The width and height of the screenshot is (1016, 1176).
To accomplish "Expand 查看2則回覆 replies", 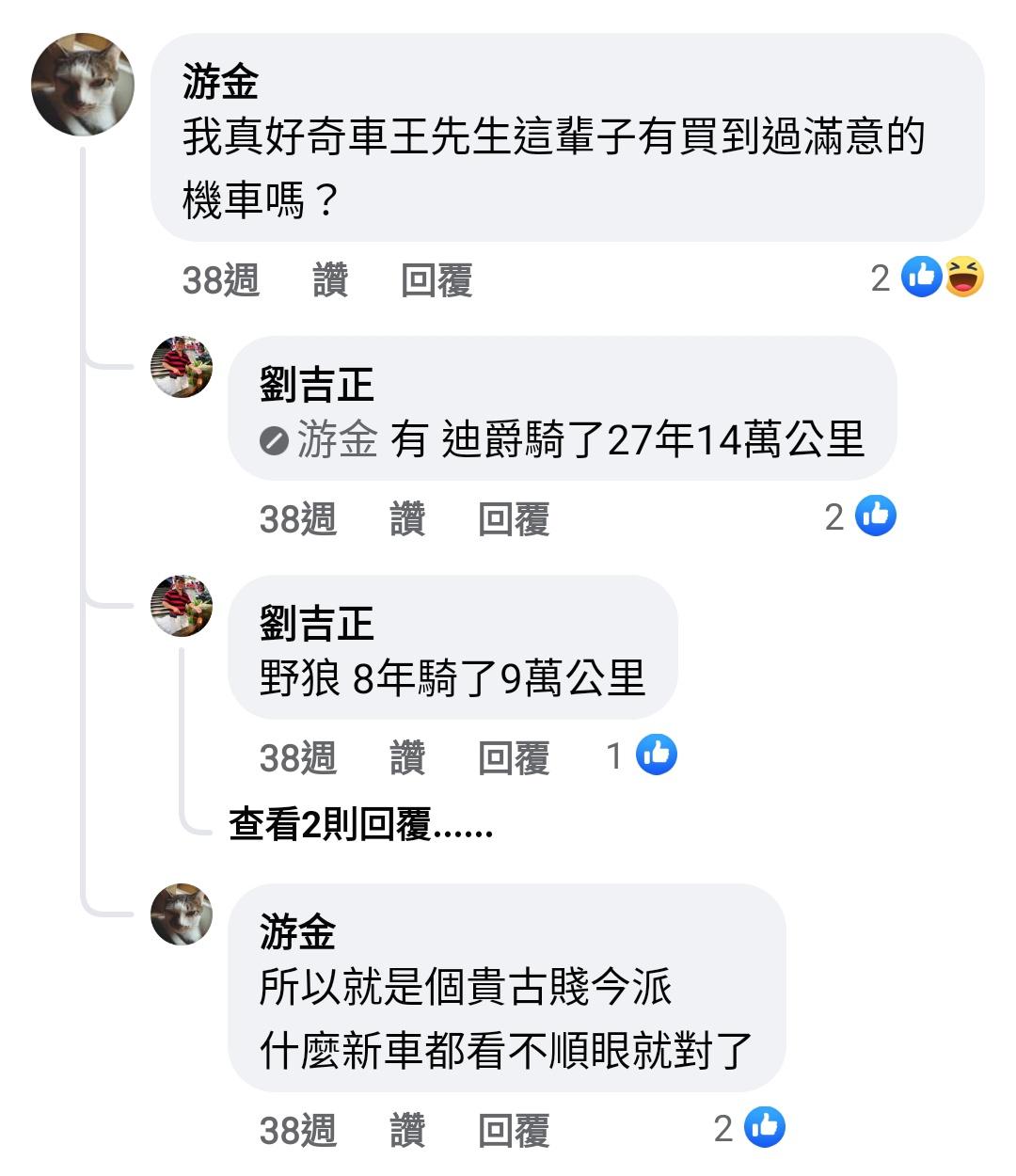I will pos(360,825).
